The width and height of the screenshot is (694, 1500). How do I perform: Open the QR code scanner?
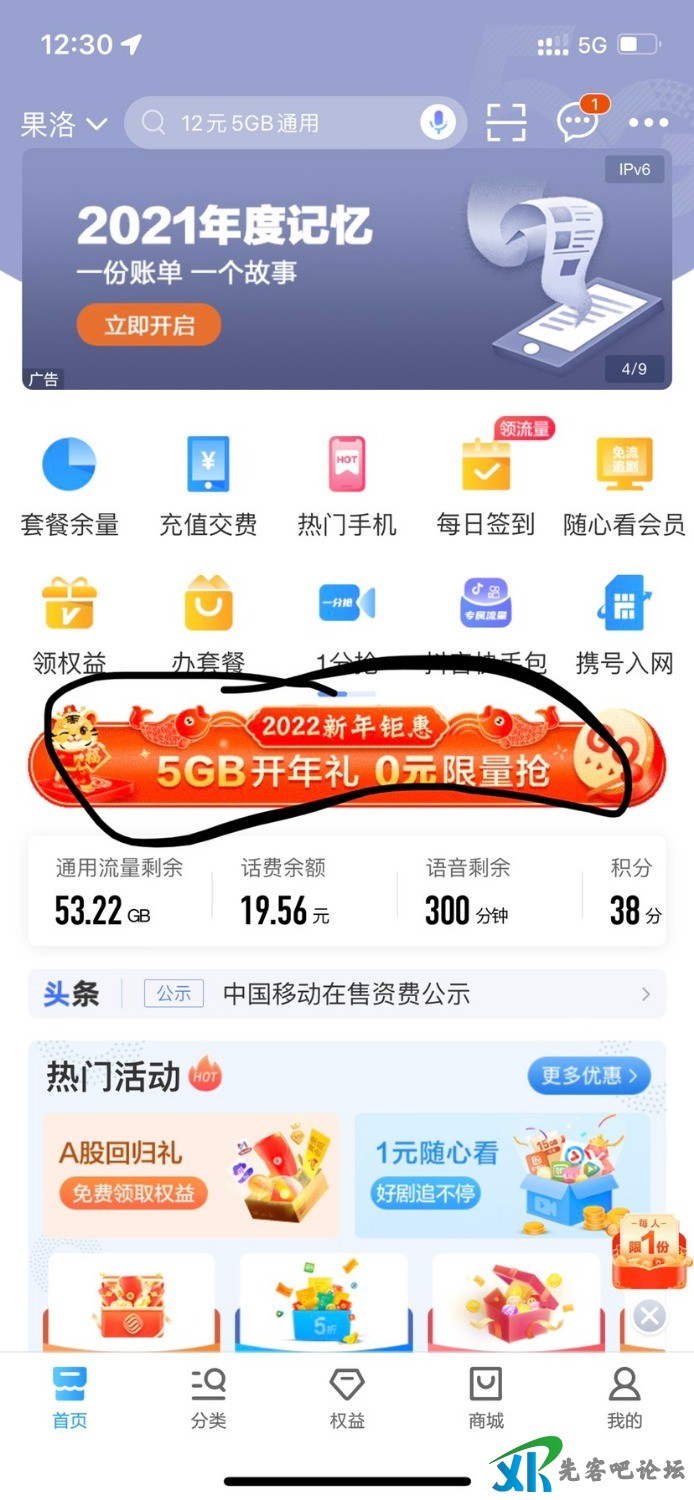coord(506,123)
